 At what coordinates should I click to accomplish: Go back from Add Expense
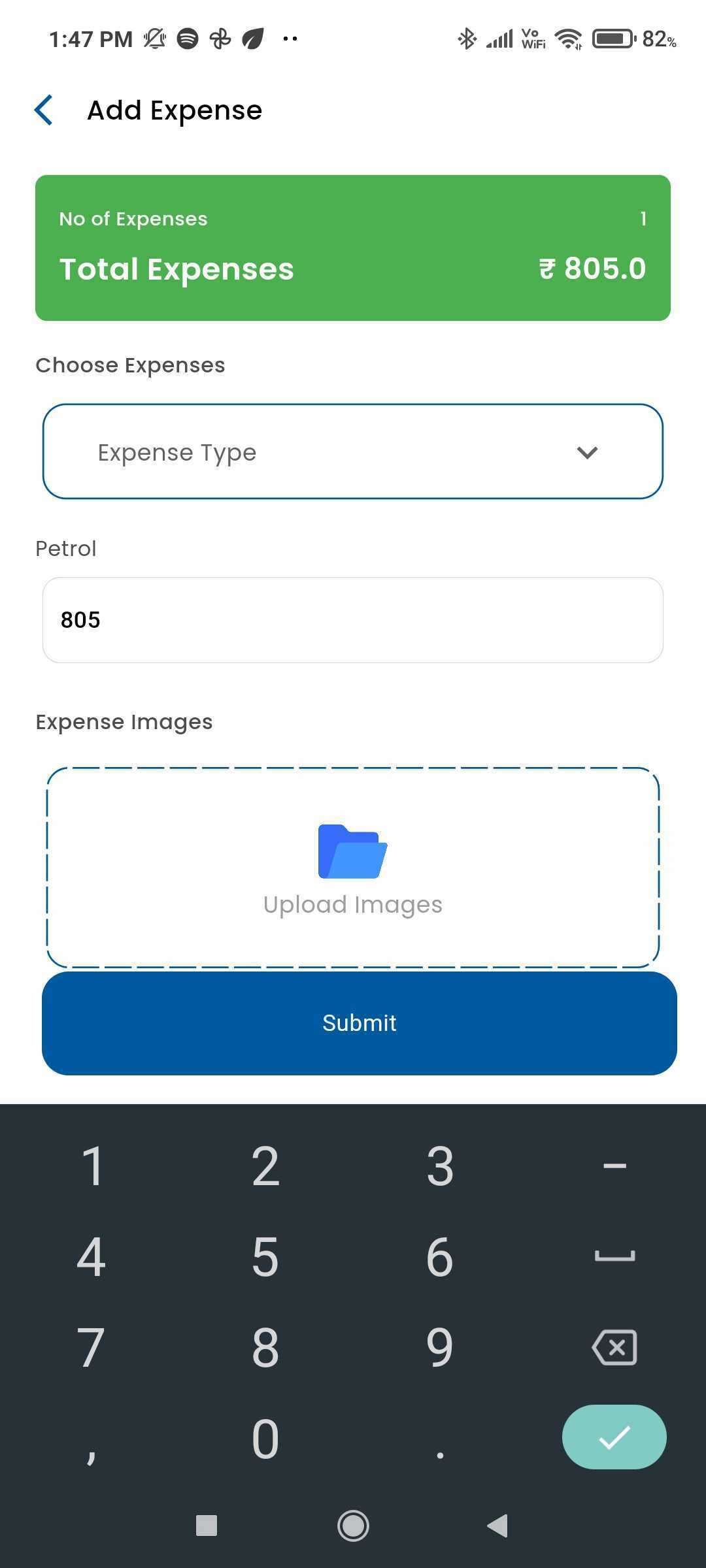44,110
